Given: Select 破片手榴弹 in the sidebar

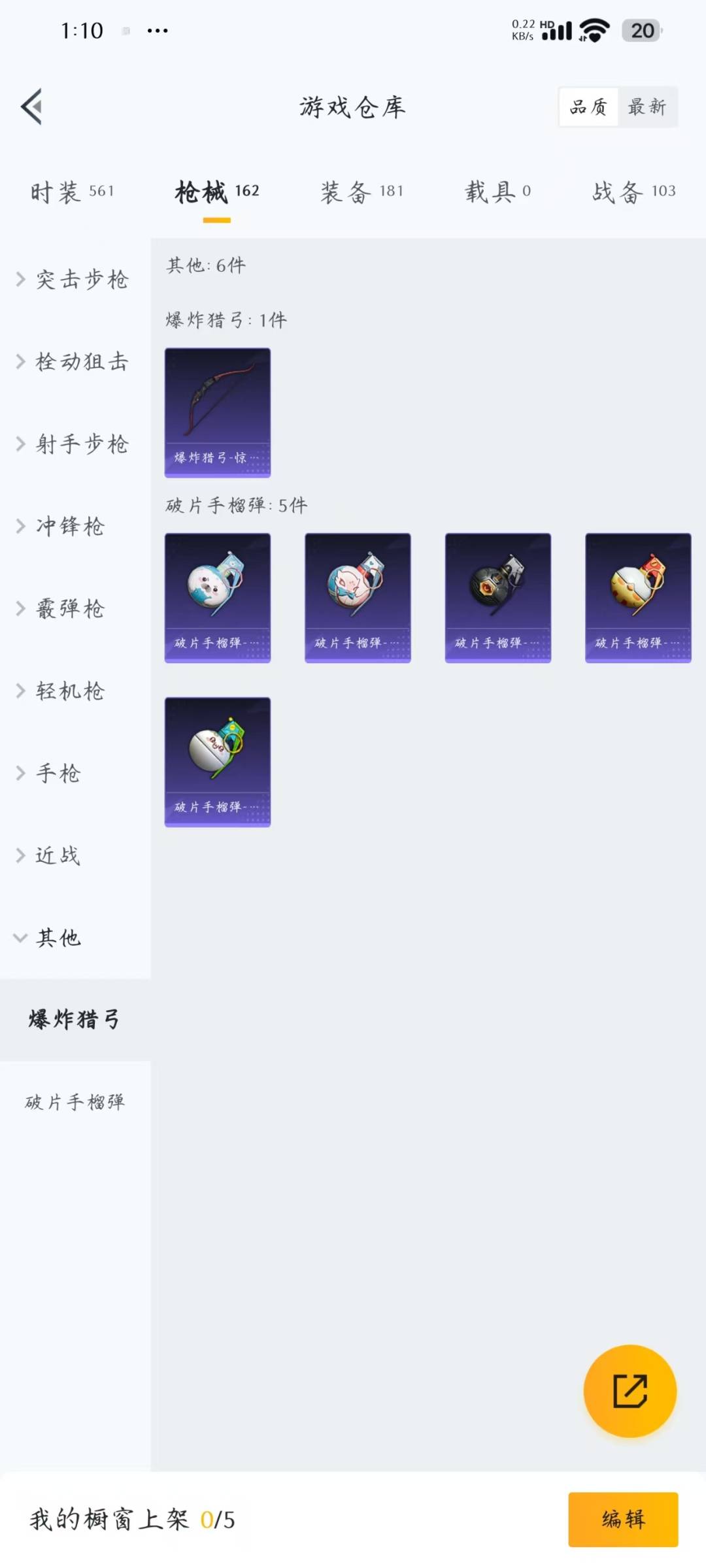Looking at the screenshot, I should coord(75,1102).
